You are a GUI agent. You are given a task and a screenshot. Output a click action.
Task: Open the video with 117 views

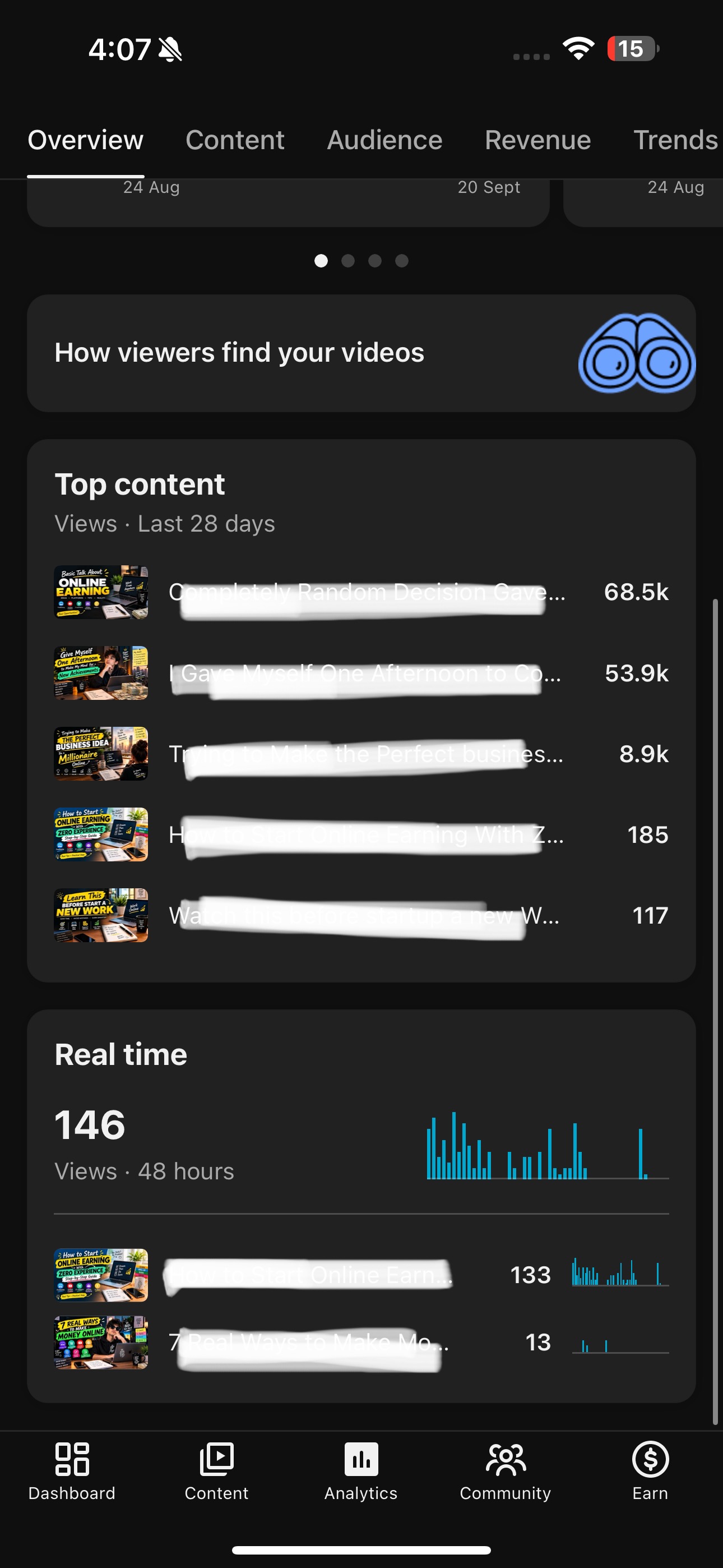361,915
